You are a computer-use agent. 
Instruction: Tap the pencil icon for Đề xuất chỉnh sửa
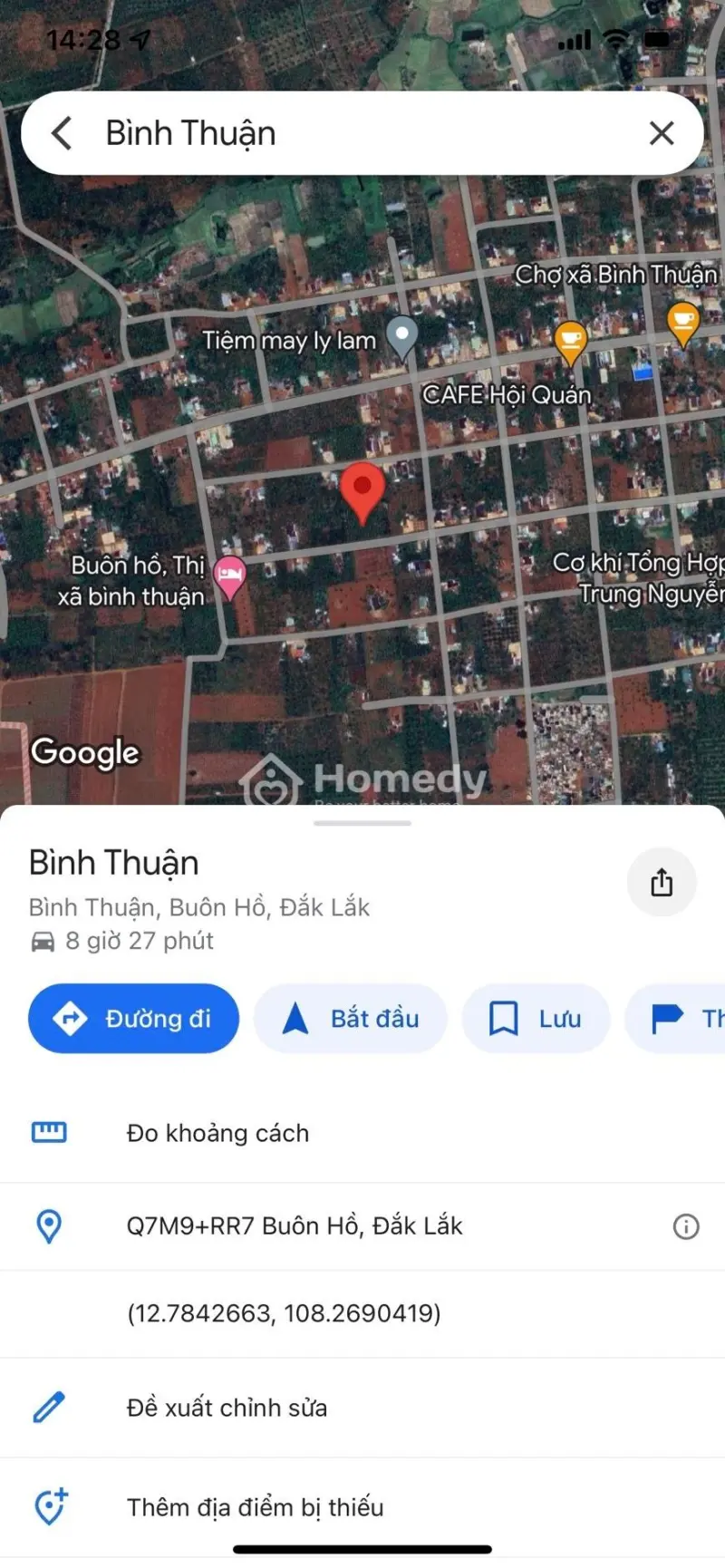pos(48,1407)
